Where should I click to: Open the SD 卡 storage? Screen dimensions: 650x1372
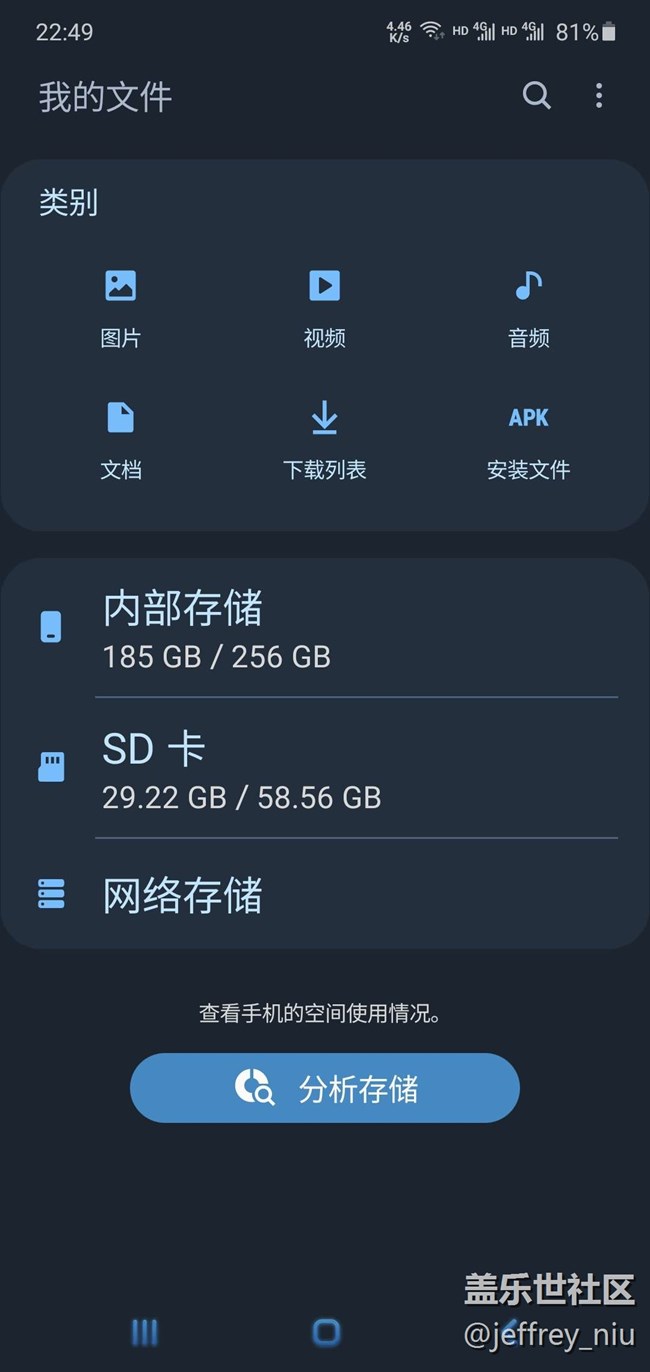click(325, 767)
